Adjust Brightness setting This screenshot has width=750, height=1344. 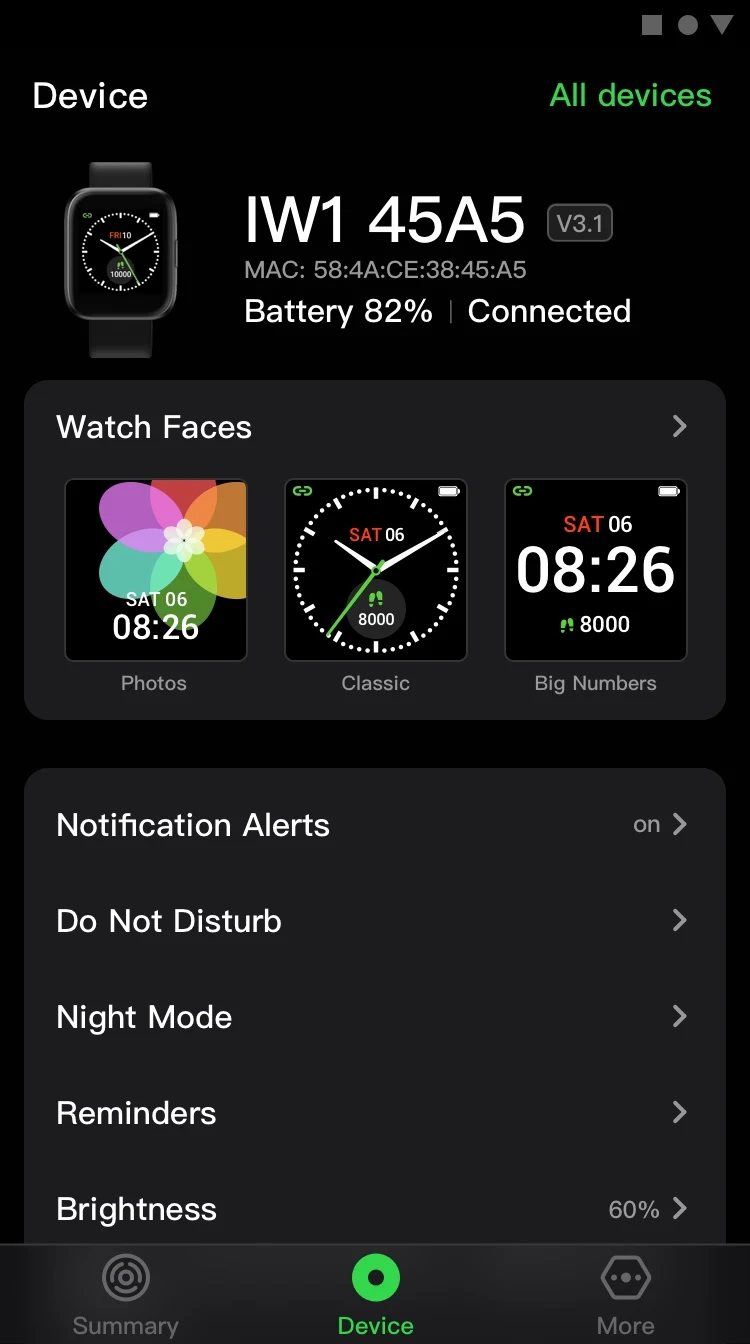click(375, 1209)
